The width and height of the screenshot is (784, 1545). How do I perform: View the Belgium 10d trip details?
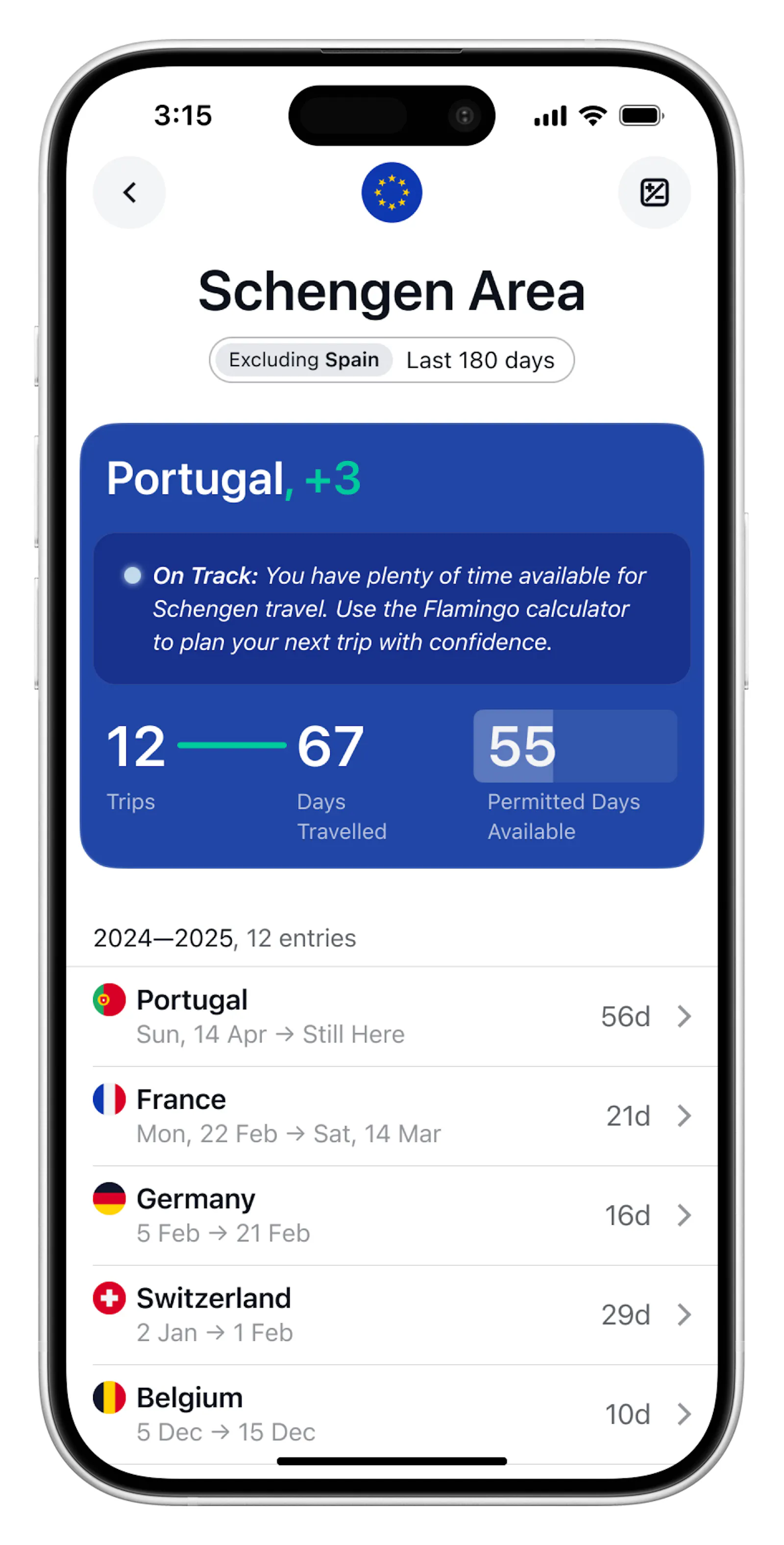(392, 1414)
